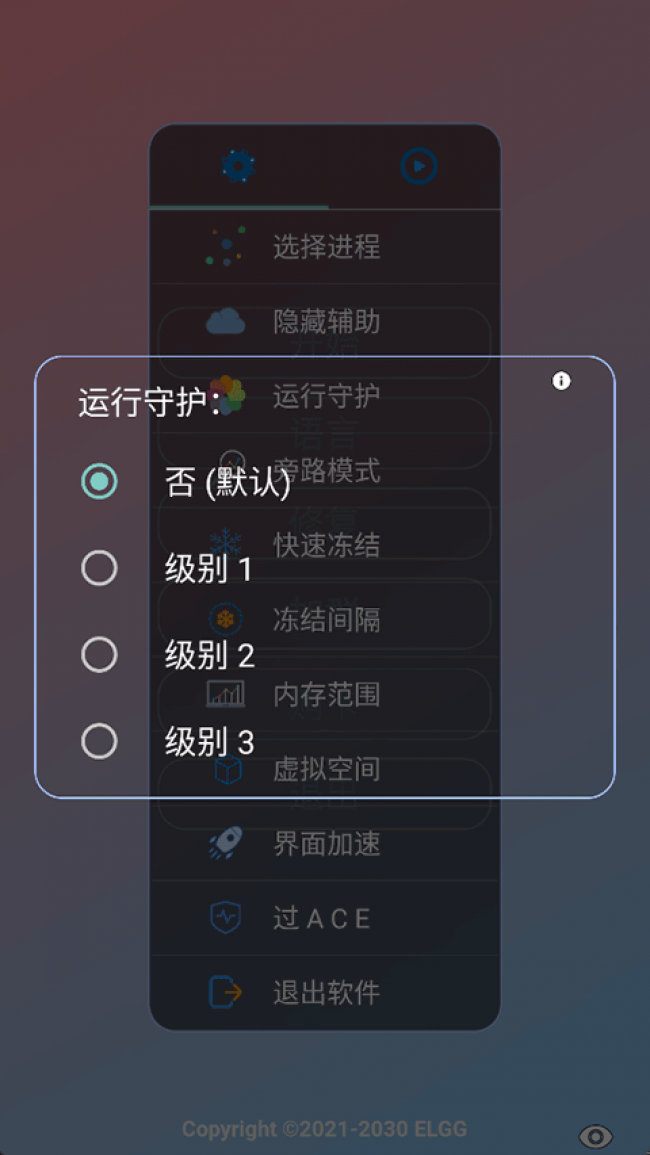
Task: Open the info icon in the 运行守护 dialog
Action: pyautogui.click(x=562, y=381)
